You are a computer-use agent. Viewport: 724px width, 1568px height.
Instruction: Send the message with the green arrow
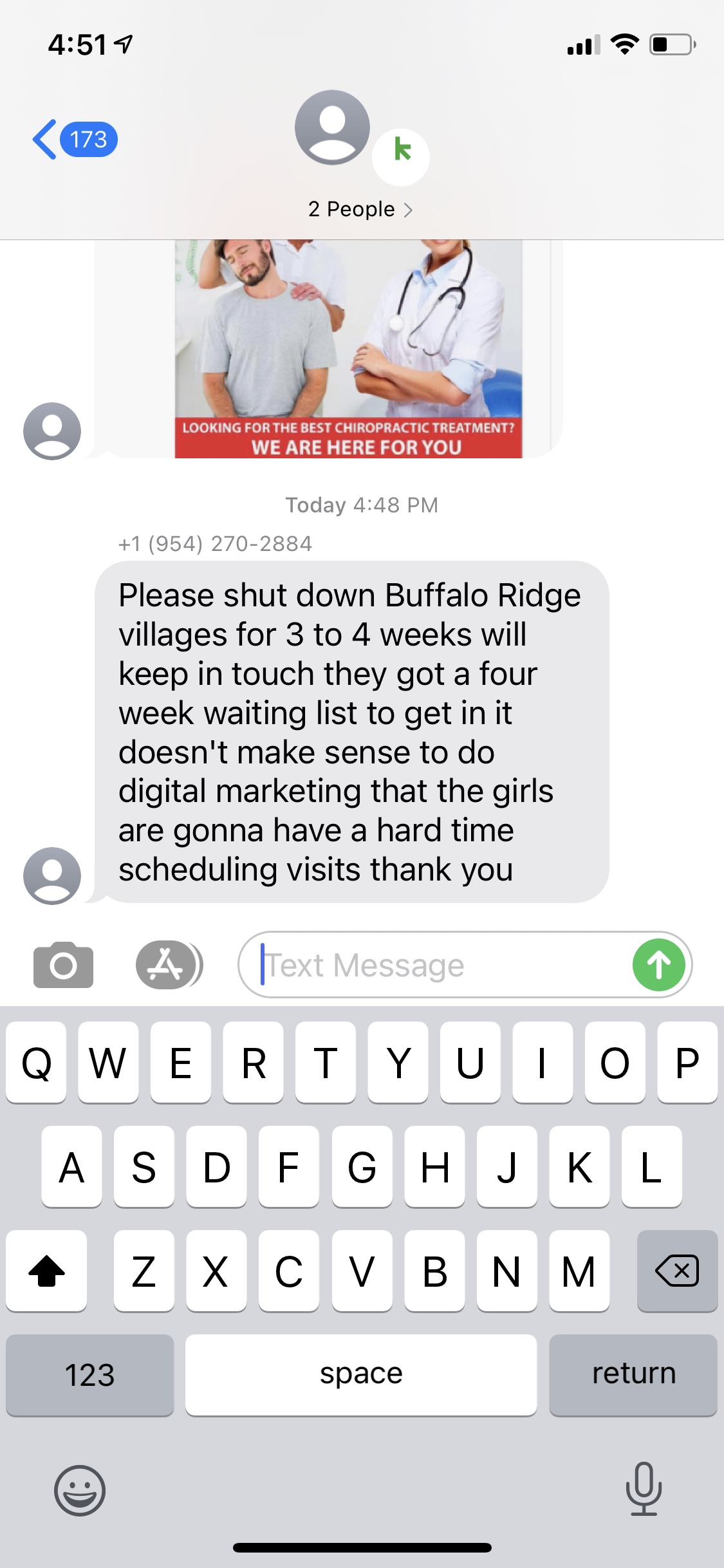(x=658, y=965)
